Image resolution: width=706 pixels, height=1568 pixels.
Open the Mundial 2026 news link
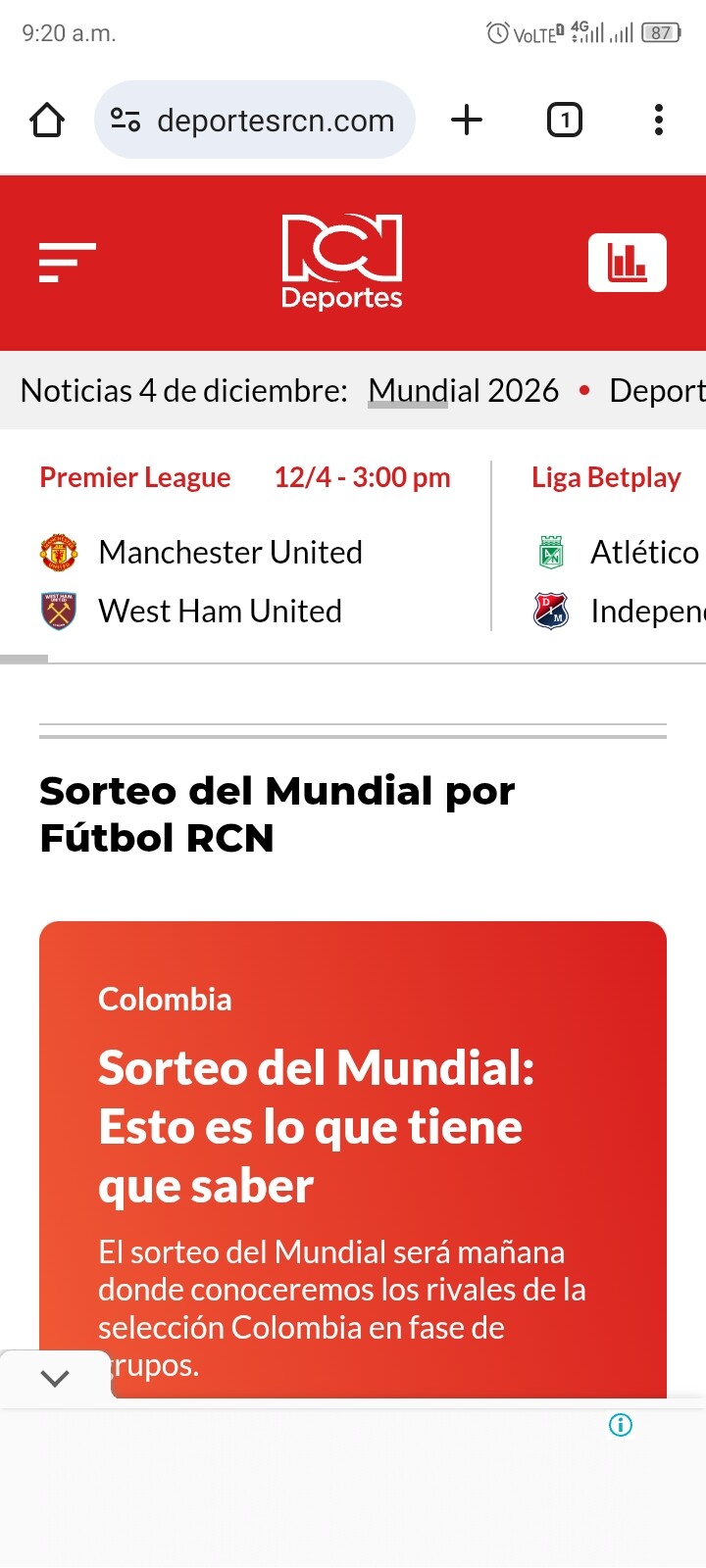point(463,391)
